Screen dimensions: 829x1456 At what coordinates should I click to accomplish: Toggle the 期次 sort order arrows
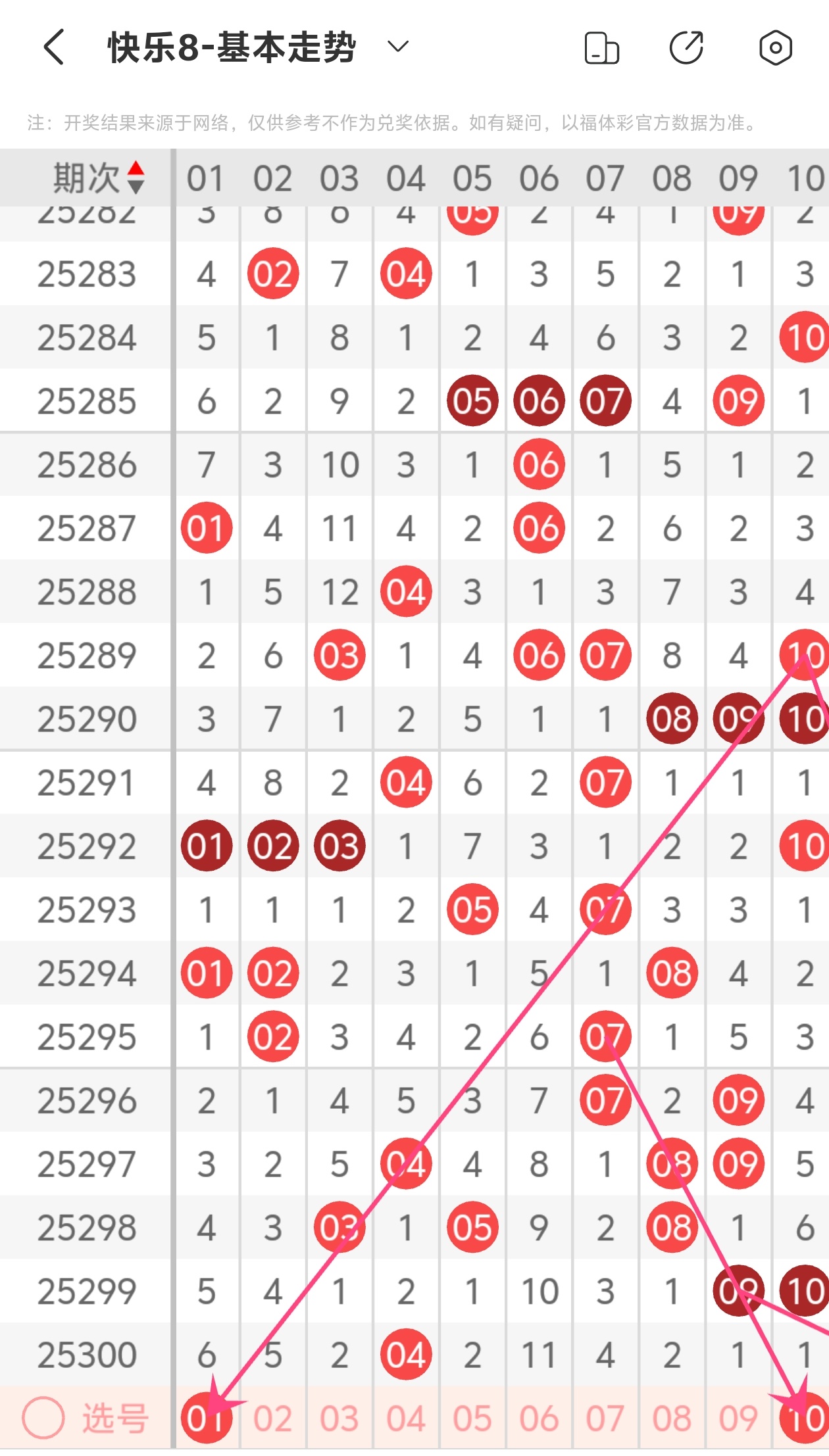click(x=136, y=178)
